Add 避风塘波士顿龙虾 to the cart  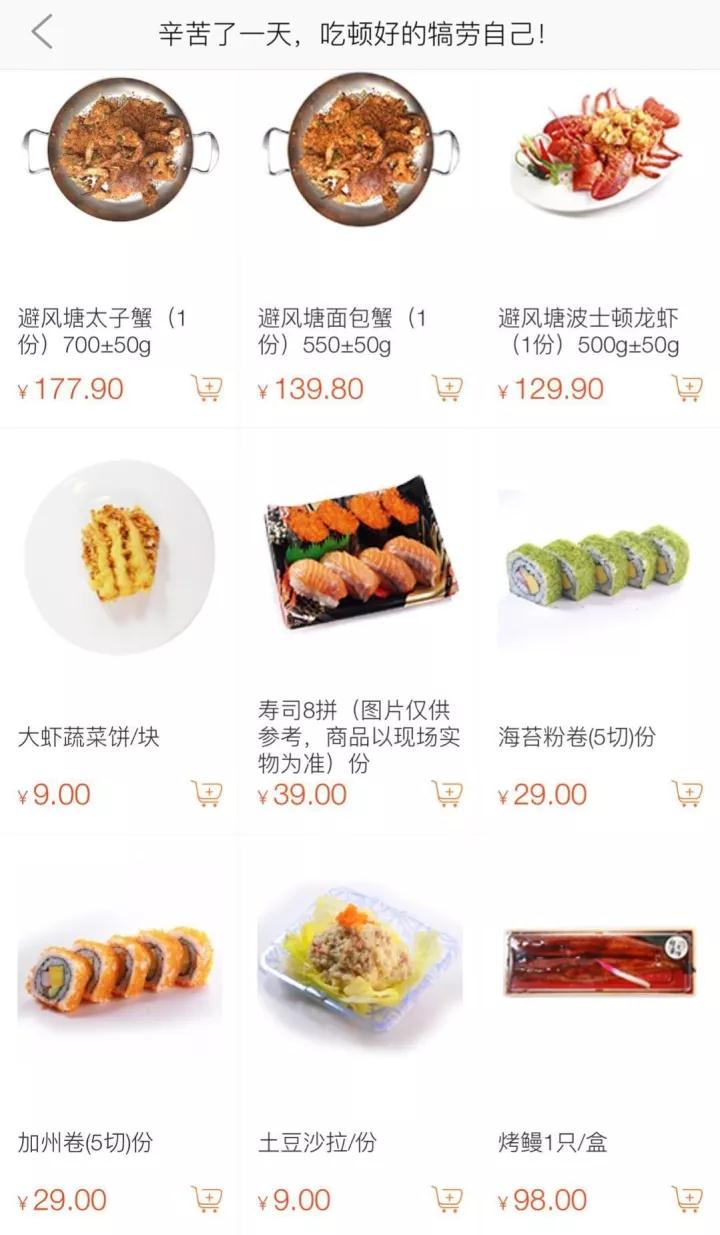(687, 388)
